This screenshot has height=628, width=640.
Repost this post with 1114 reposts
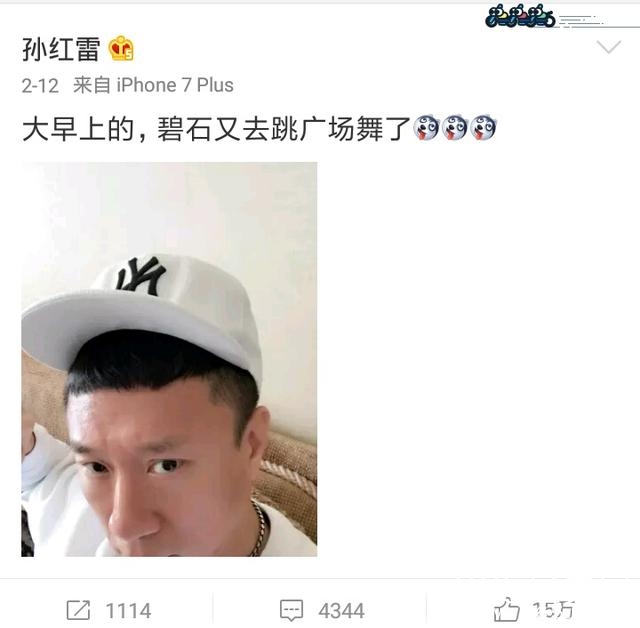coord(106,610)
